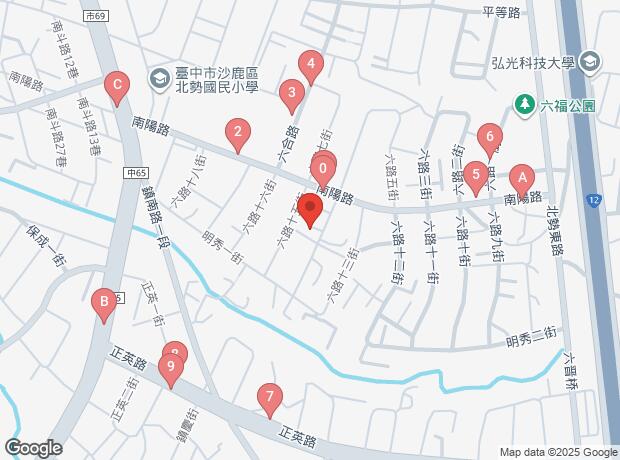Viewport: 620px width, 460px height.
Task: Tap map marker 3 on 六合路
Action: pos(292,96)
